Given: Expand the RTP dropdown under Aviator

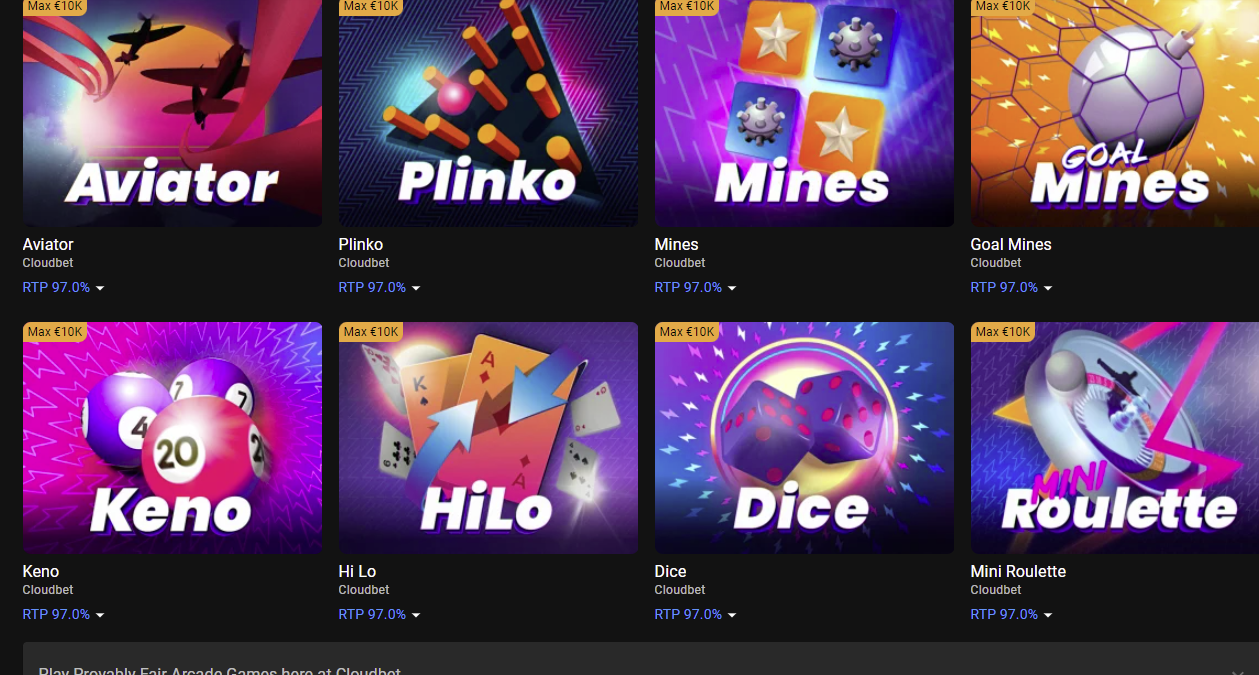Looking at the screenshot, I should coord(64,288).
